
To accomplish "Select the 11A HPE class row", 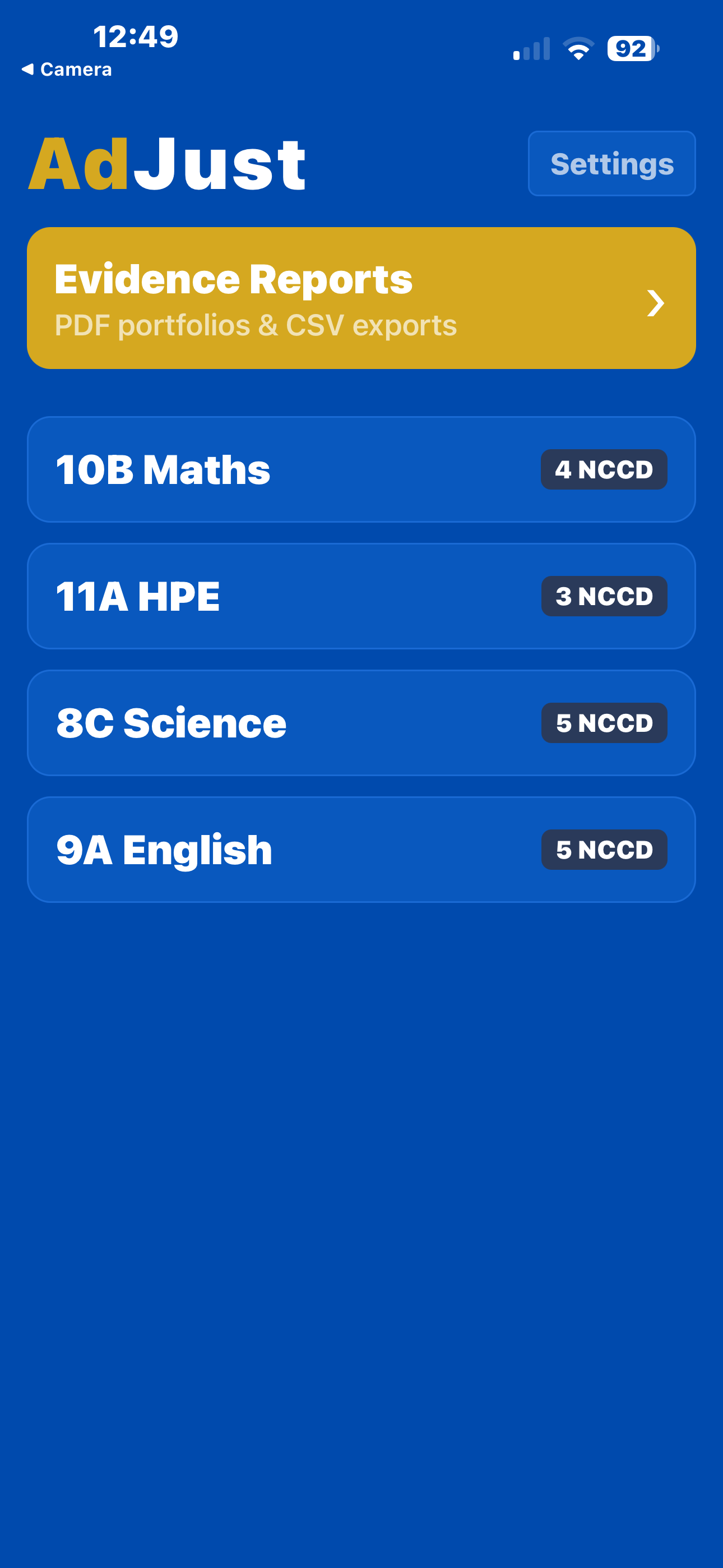I will (x=243, y=596).
